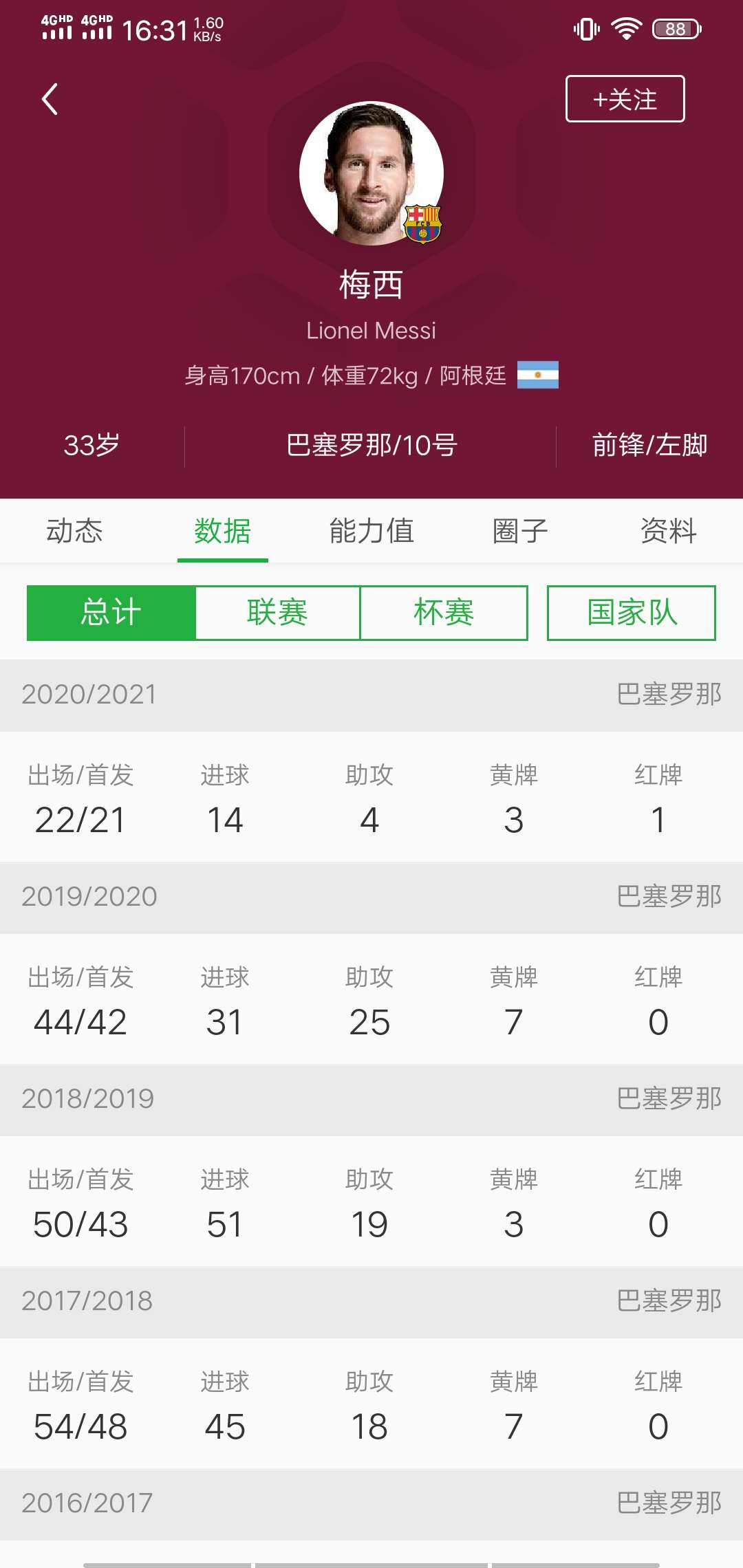Follow Messi with the +关注 button
This screenshot has width=743, height=1568.
coord(625,99)
